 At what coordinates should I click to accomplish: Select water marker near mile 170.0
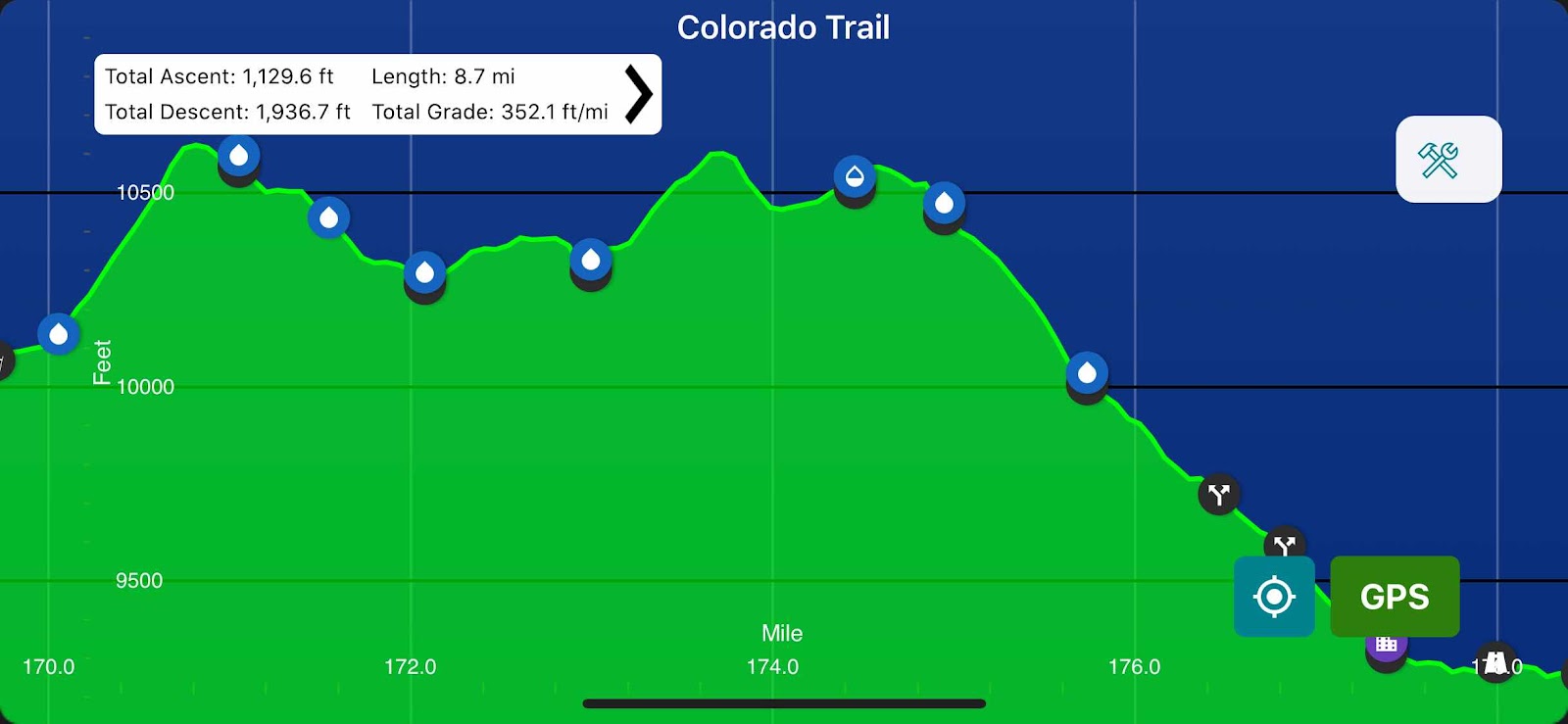59,335
